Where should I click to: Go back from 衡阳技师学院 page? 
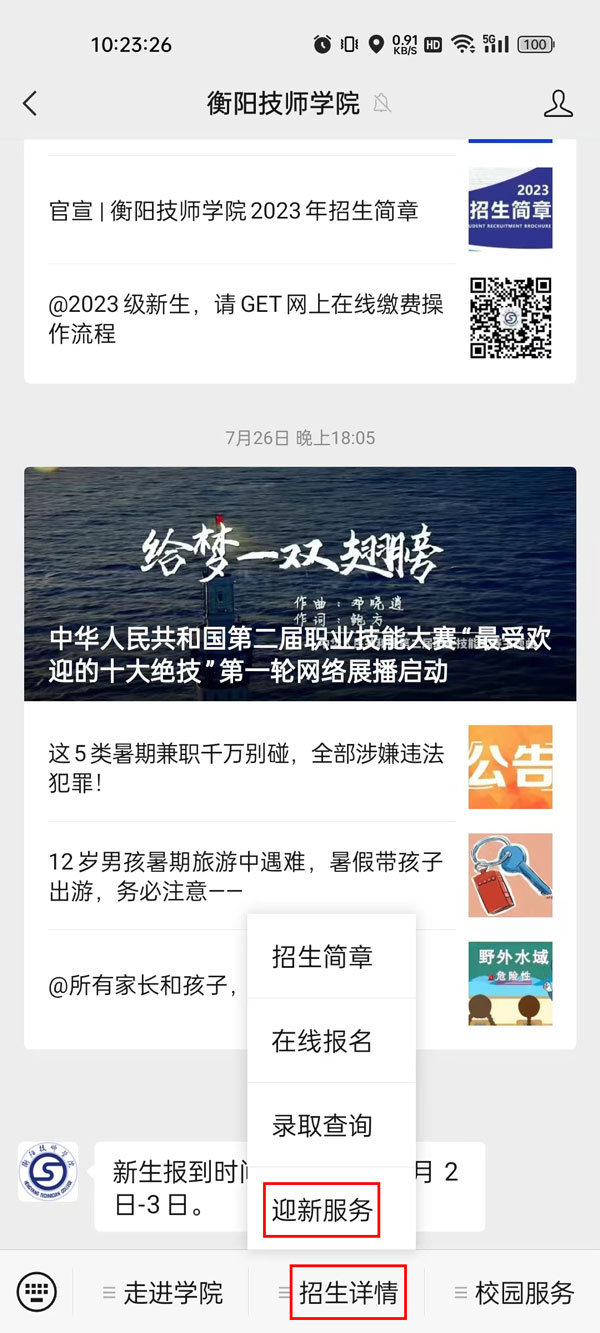pyautogui.click(x=30, y=103)
